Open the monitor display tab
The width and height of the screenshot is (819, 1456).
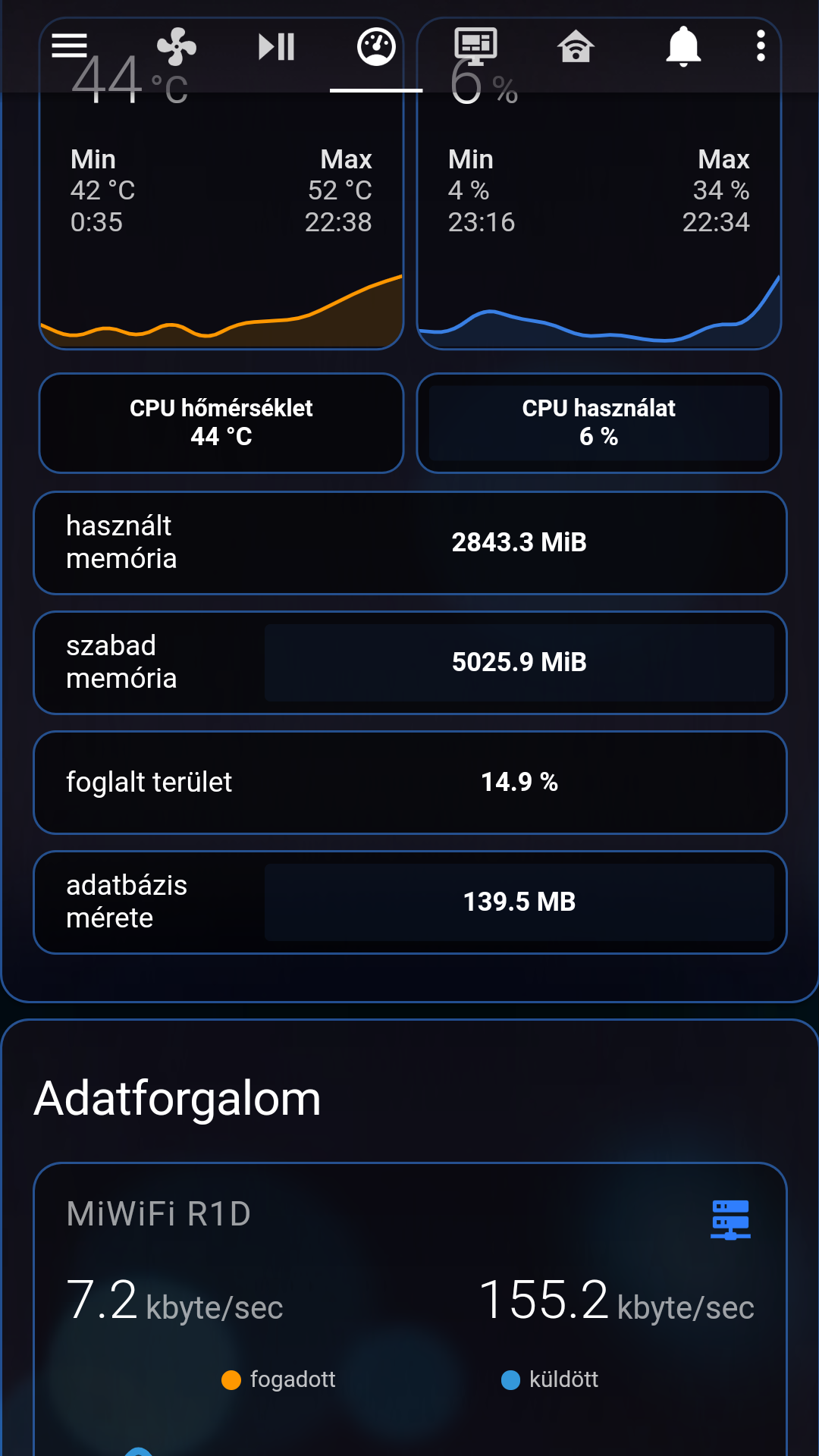[x=475, y=47]
